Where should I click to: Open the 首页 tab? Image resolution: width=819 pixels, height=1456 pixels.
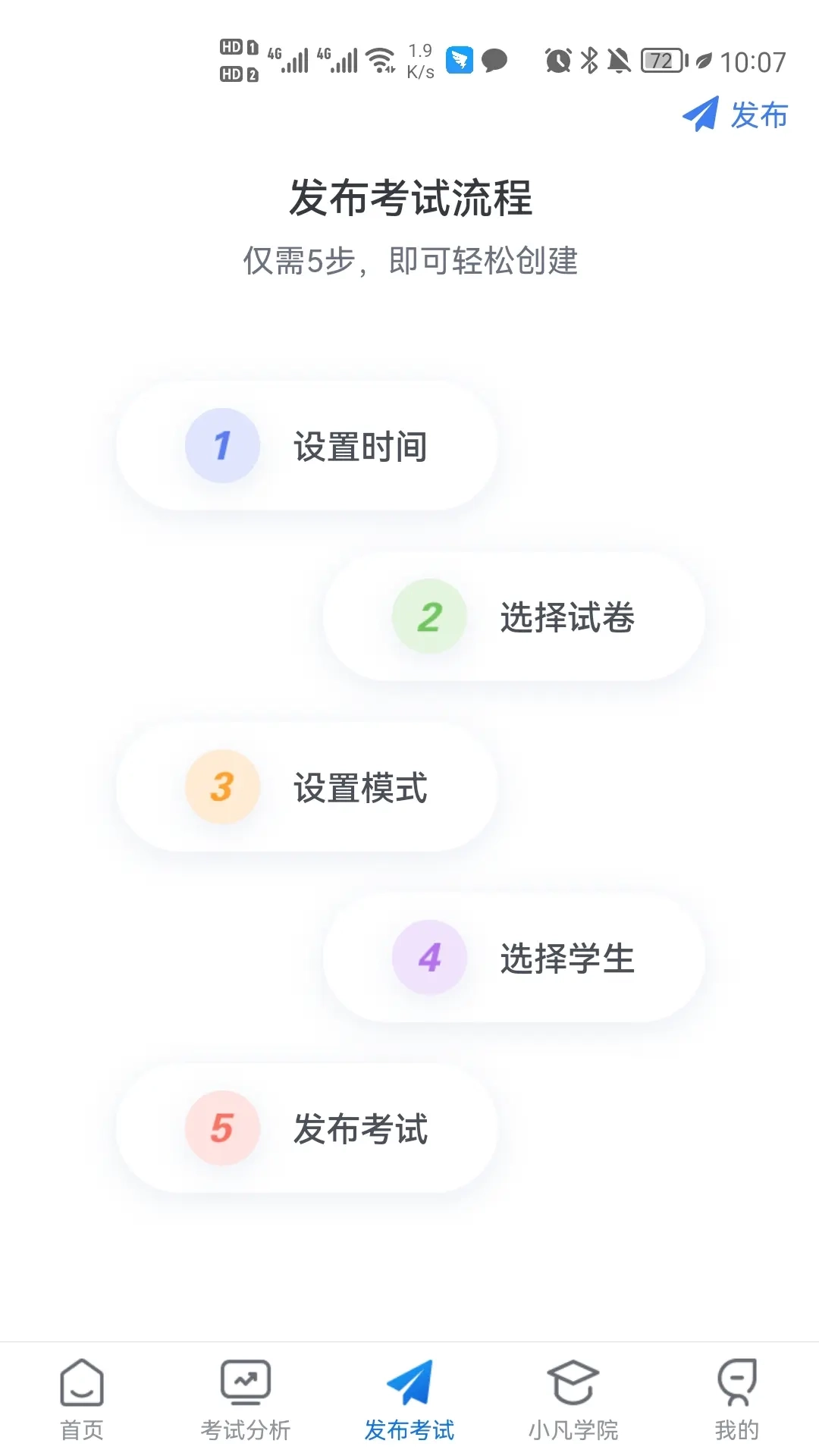(81, 1409)
